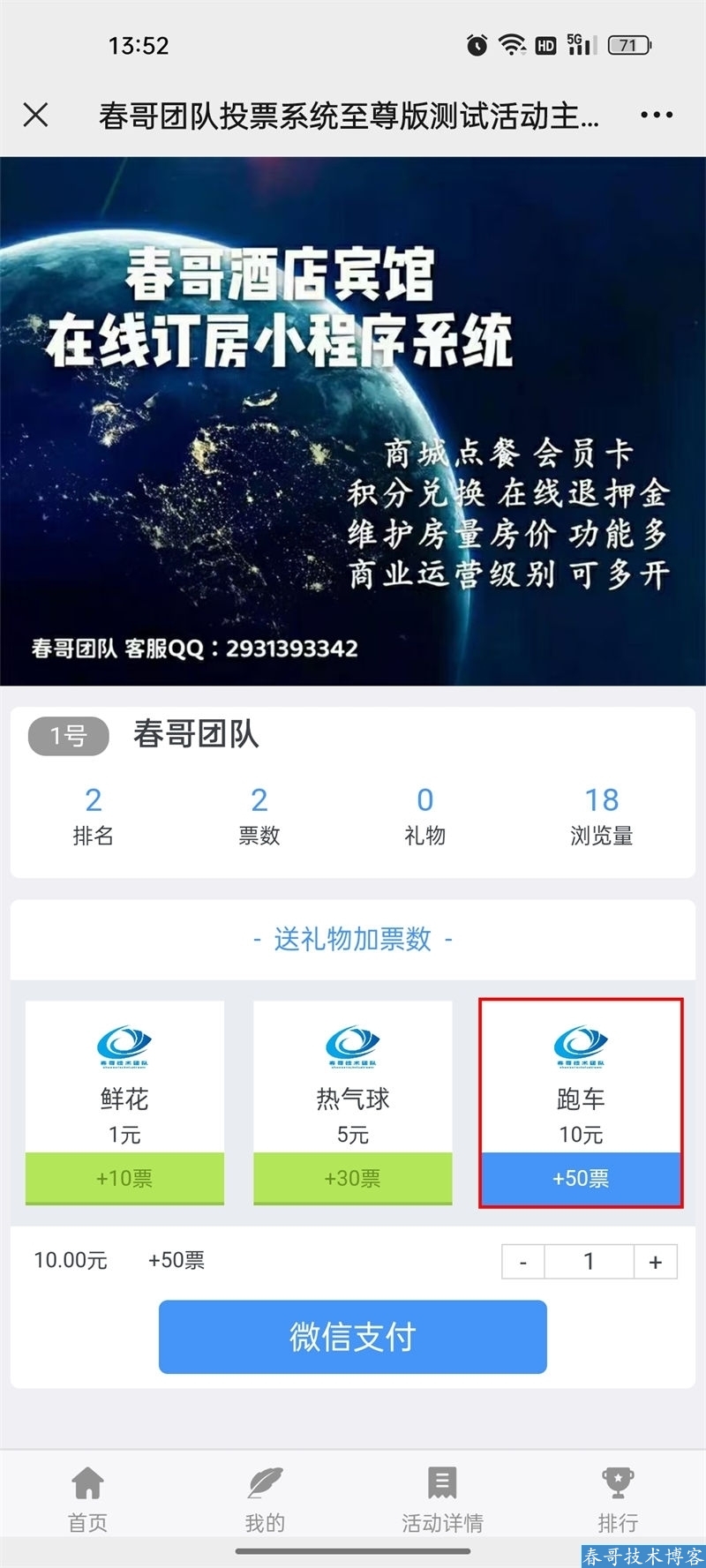Select the 热气球 5元 gift
The width and height of the screenshot is (706, 1568).
(353, 1101)
